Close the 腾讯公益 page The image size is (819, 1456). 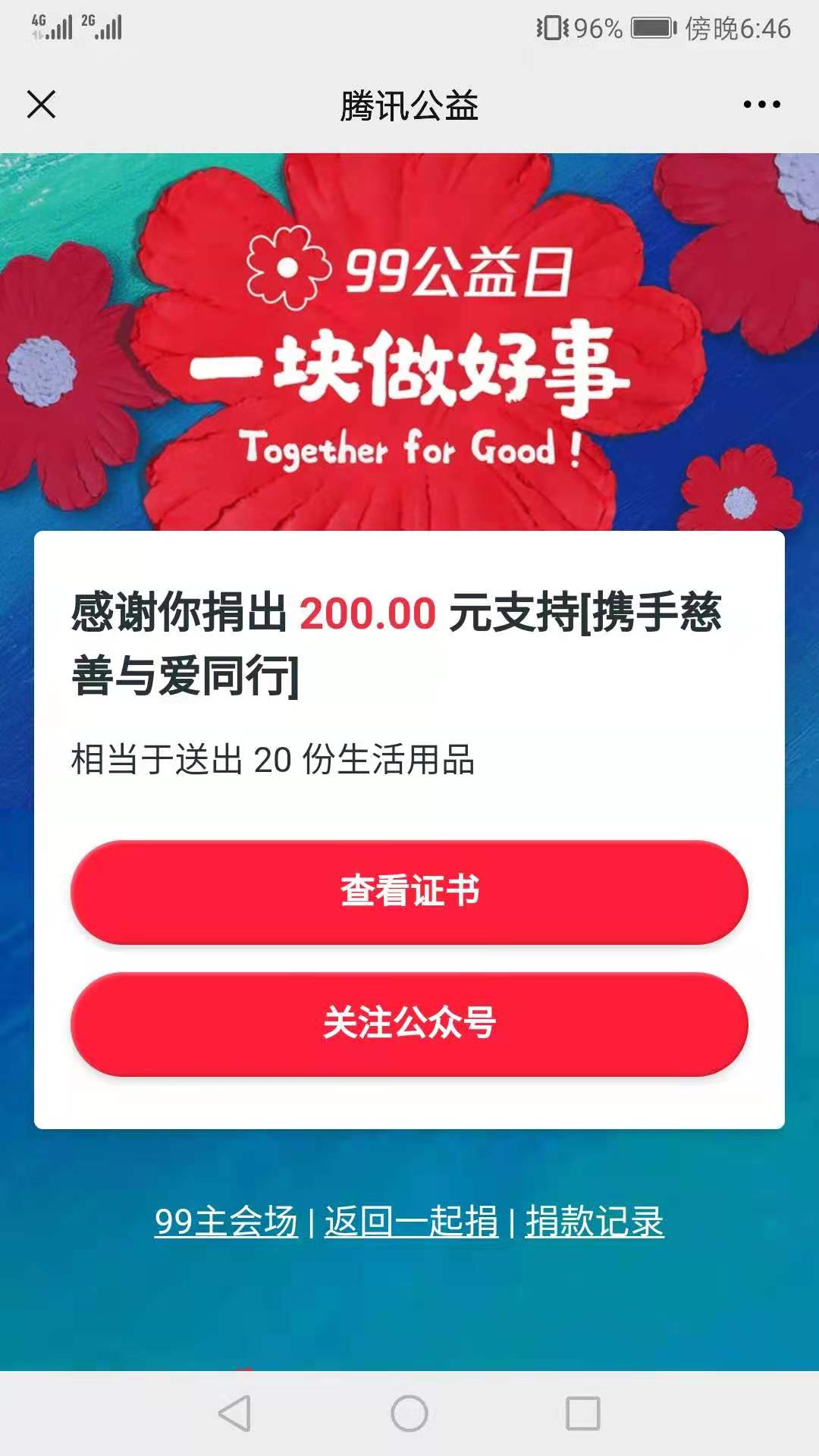(x=42, y=105)
